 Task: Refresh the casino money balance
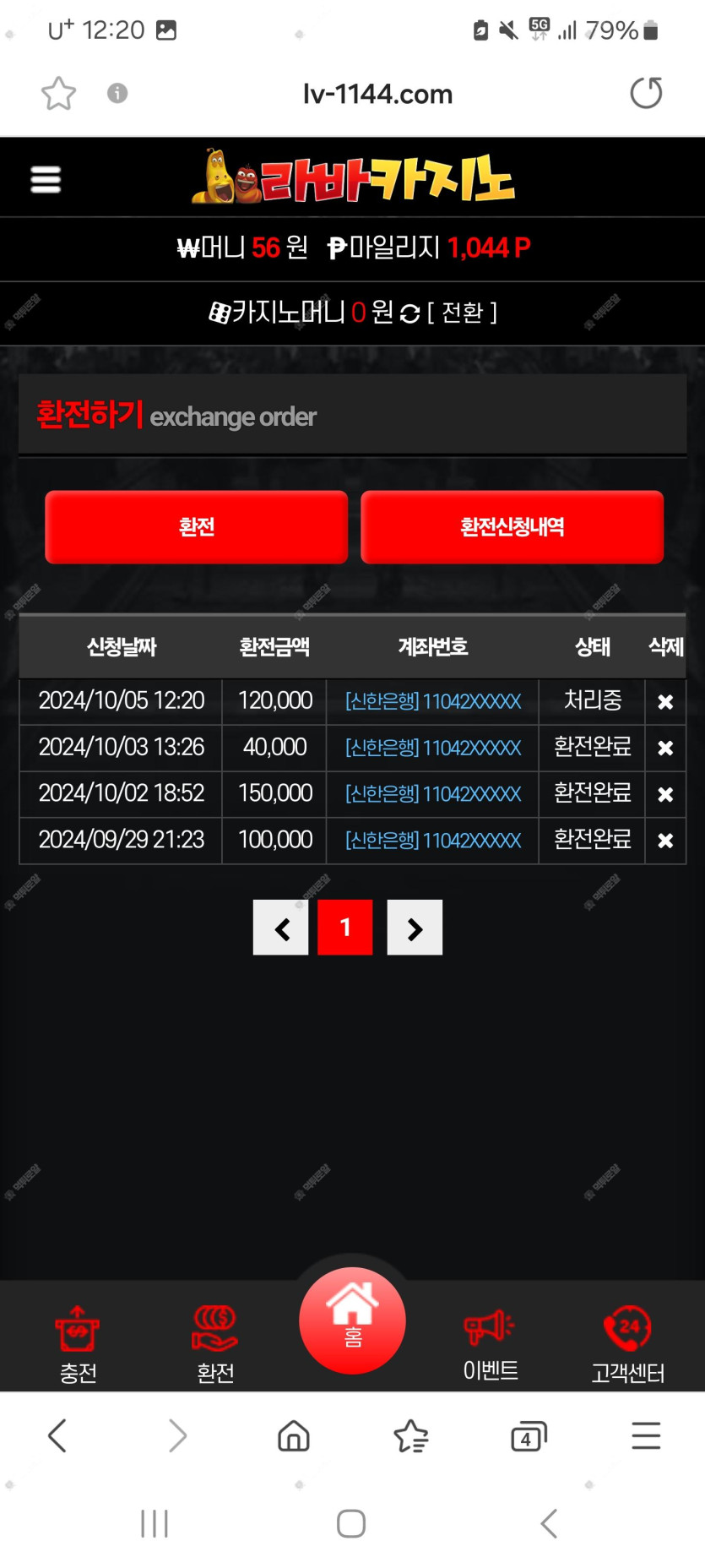coord(410,313)
